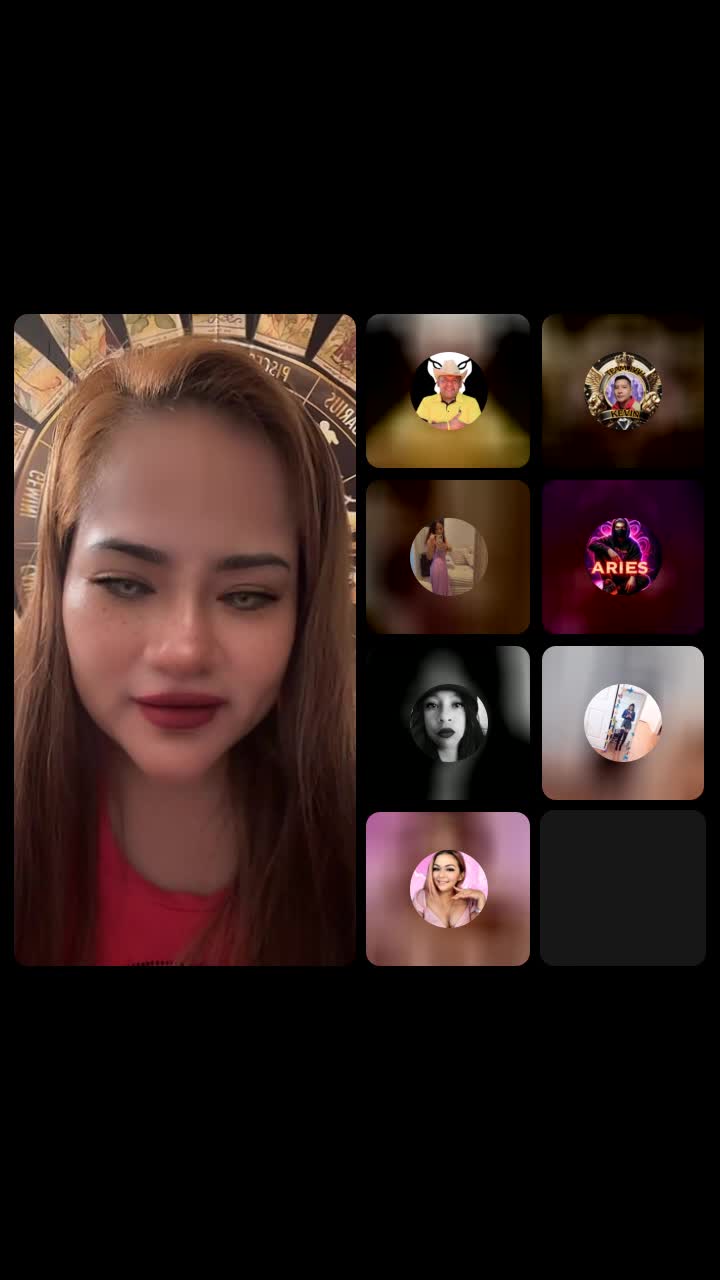Open the ARIES guest tile
This screenshot has width=720, height=1280.
tap(623, 557)
